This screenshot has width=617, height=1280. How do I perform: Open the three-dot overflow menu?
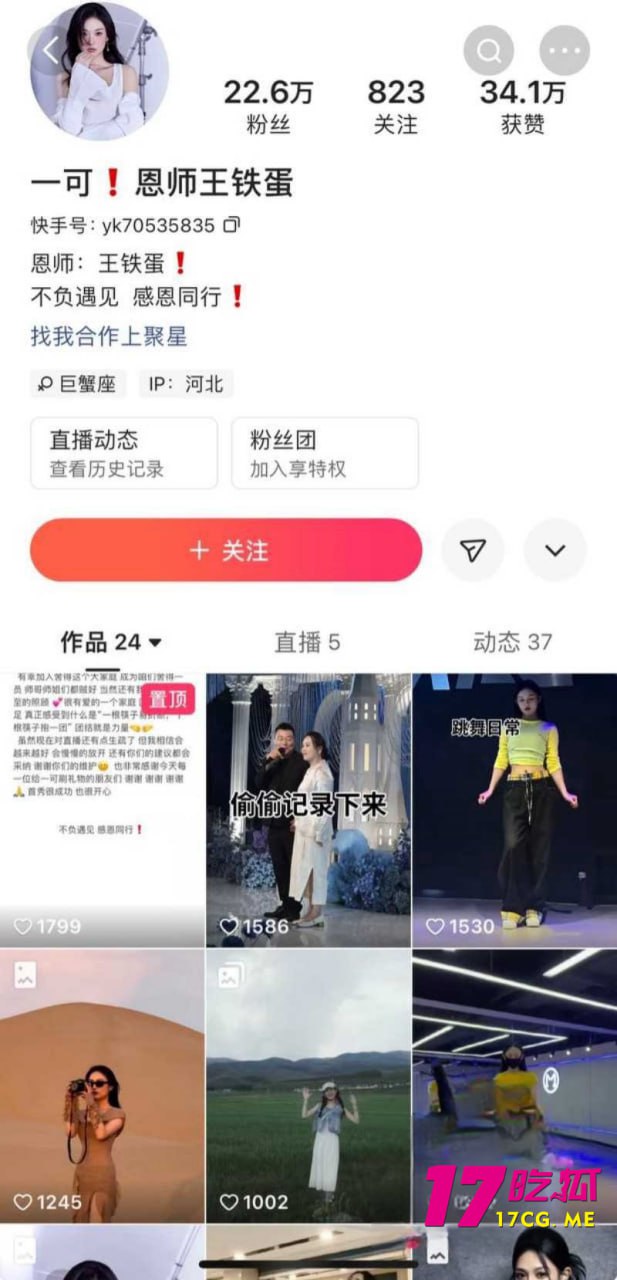click(564, 50)
